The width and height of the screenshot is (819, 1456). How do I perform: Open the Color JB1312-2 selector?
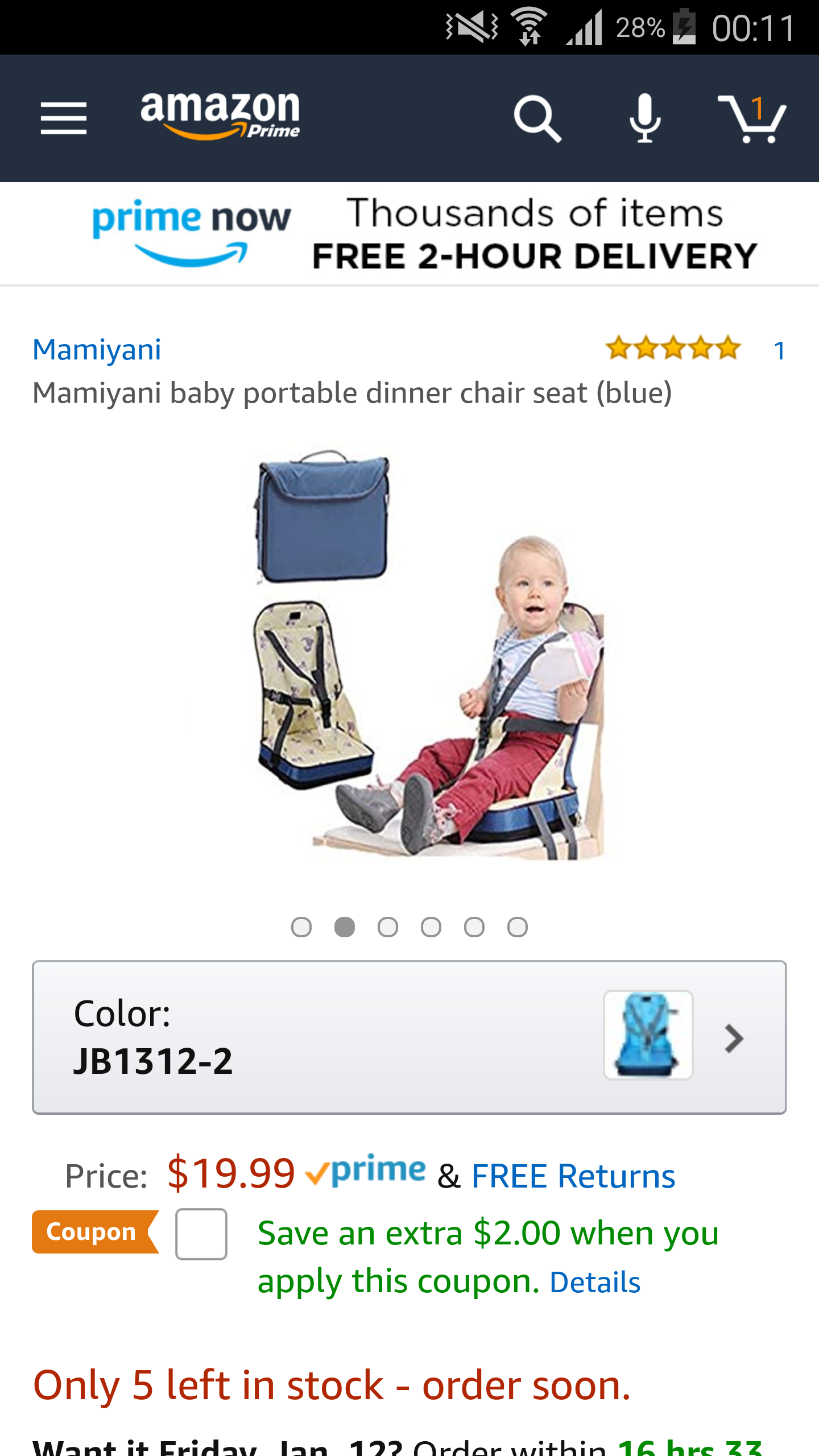[x=409, y=1037]
